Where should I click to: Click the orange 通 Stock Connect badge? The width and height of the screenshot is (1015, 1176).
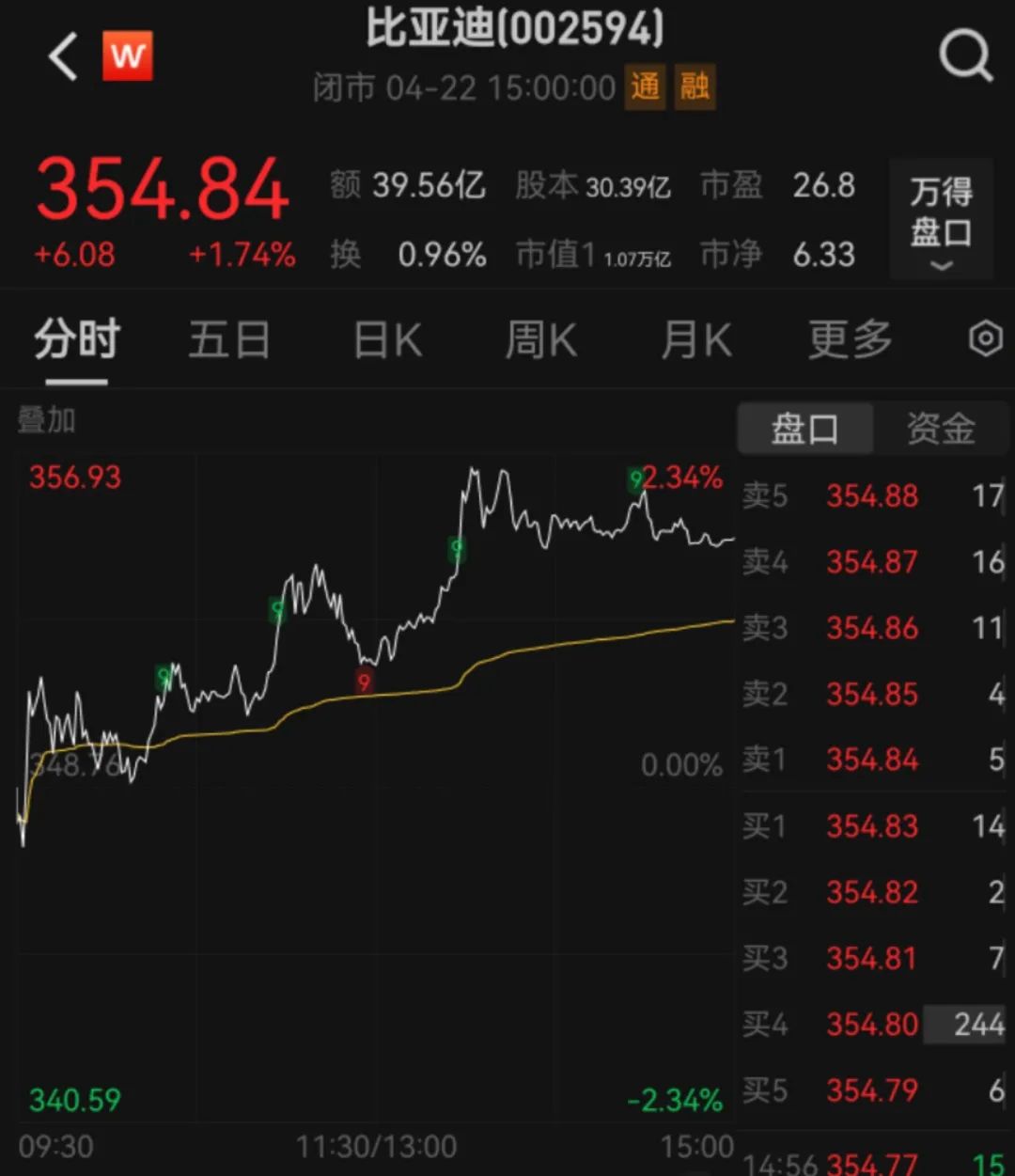pyautogui.click(x=645, y=86)
